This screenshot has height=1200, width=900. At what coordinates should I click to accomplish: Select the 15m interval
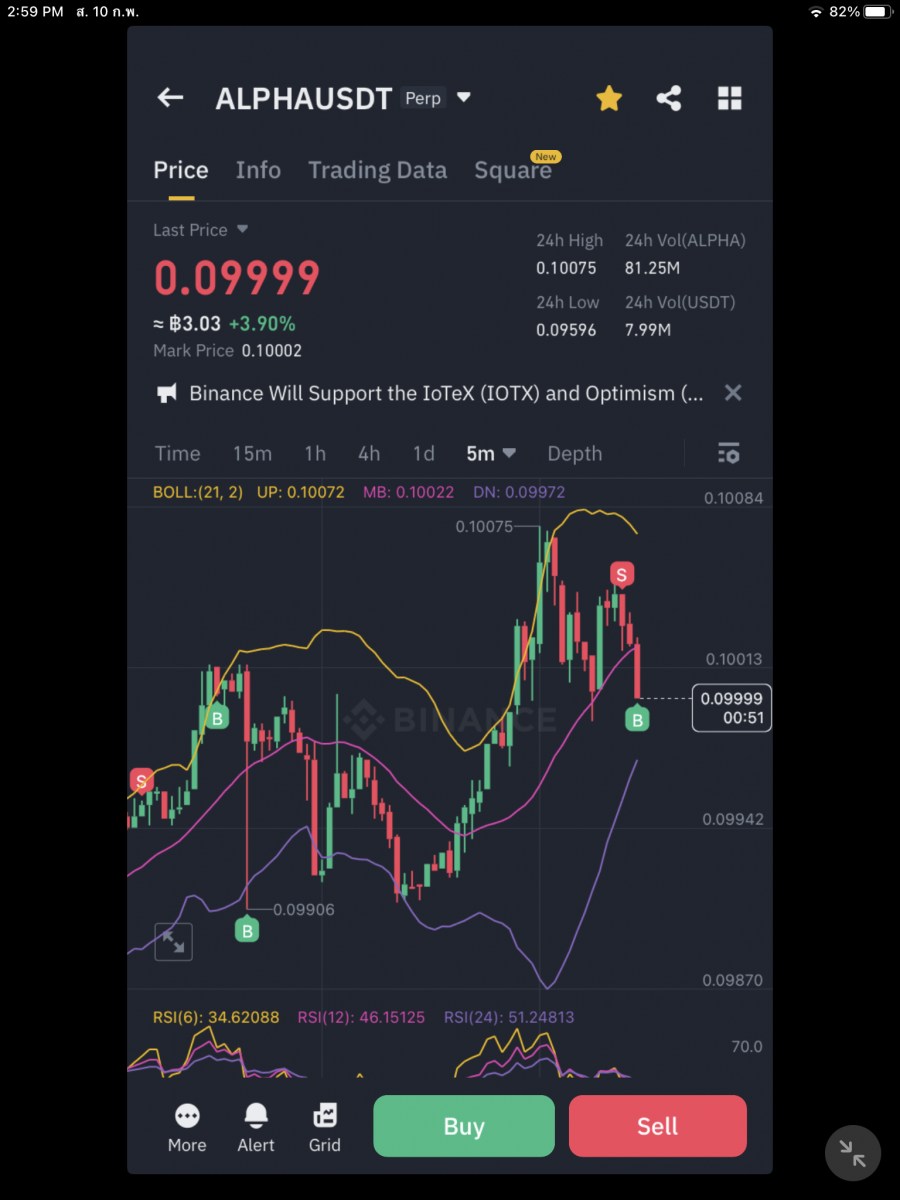pos(252,454)
